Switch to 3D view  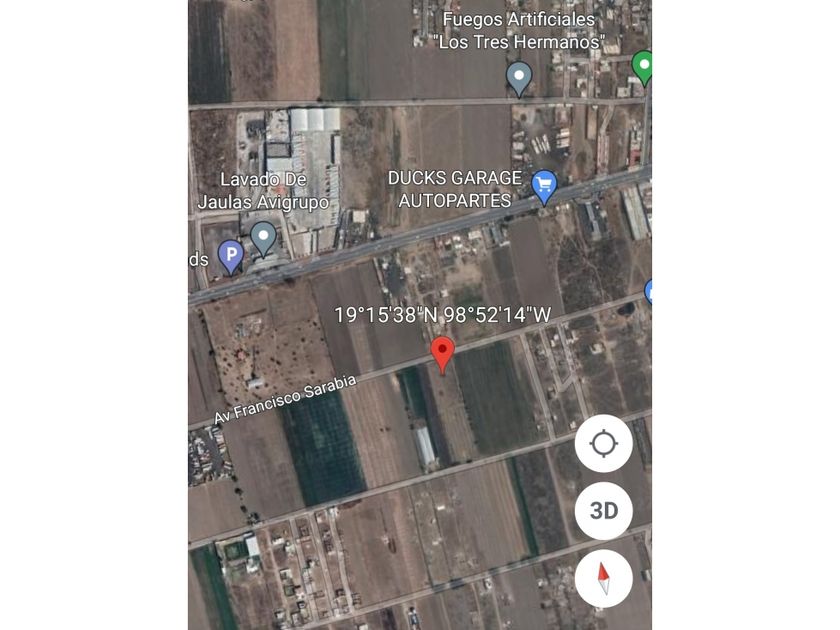click(604, 511)
